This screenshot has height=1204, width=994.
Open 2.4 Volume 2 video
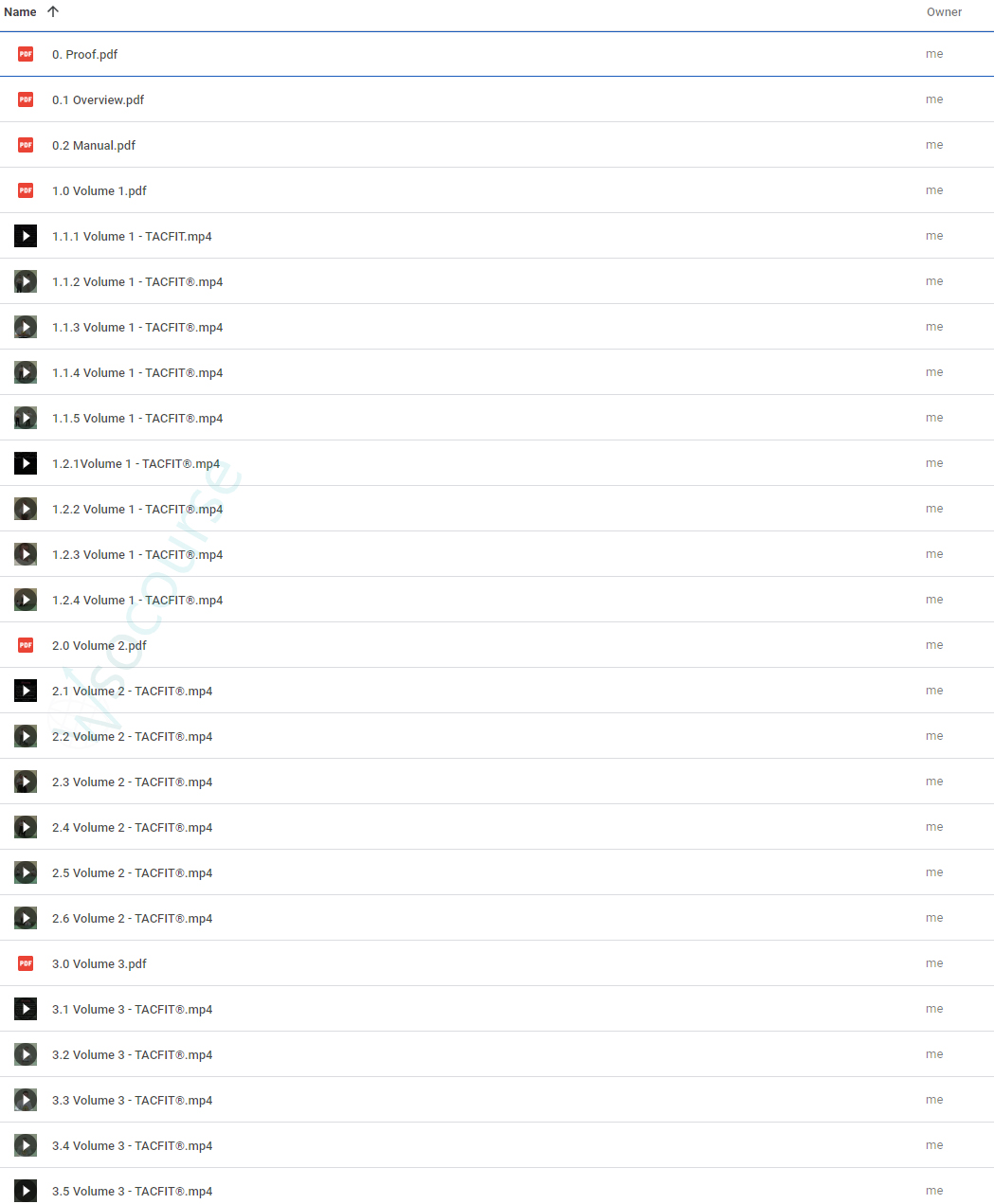tap(132, 827)
